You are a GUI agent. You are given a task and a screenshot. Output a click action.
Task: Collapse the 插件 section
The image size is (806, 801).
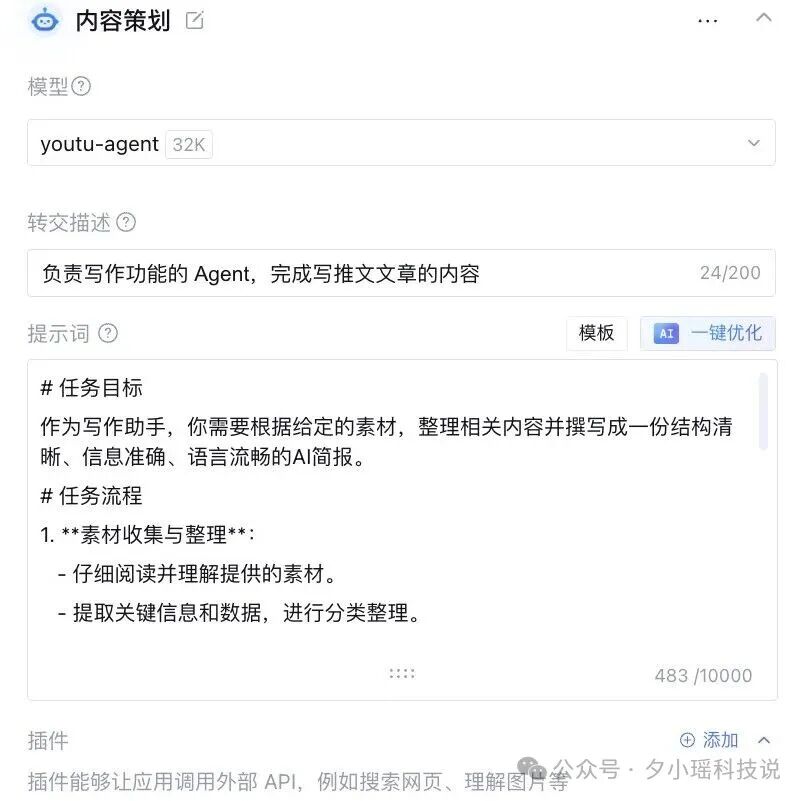click(764, 740)
